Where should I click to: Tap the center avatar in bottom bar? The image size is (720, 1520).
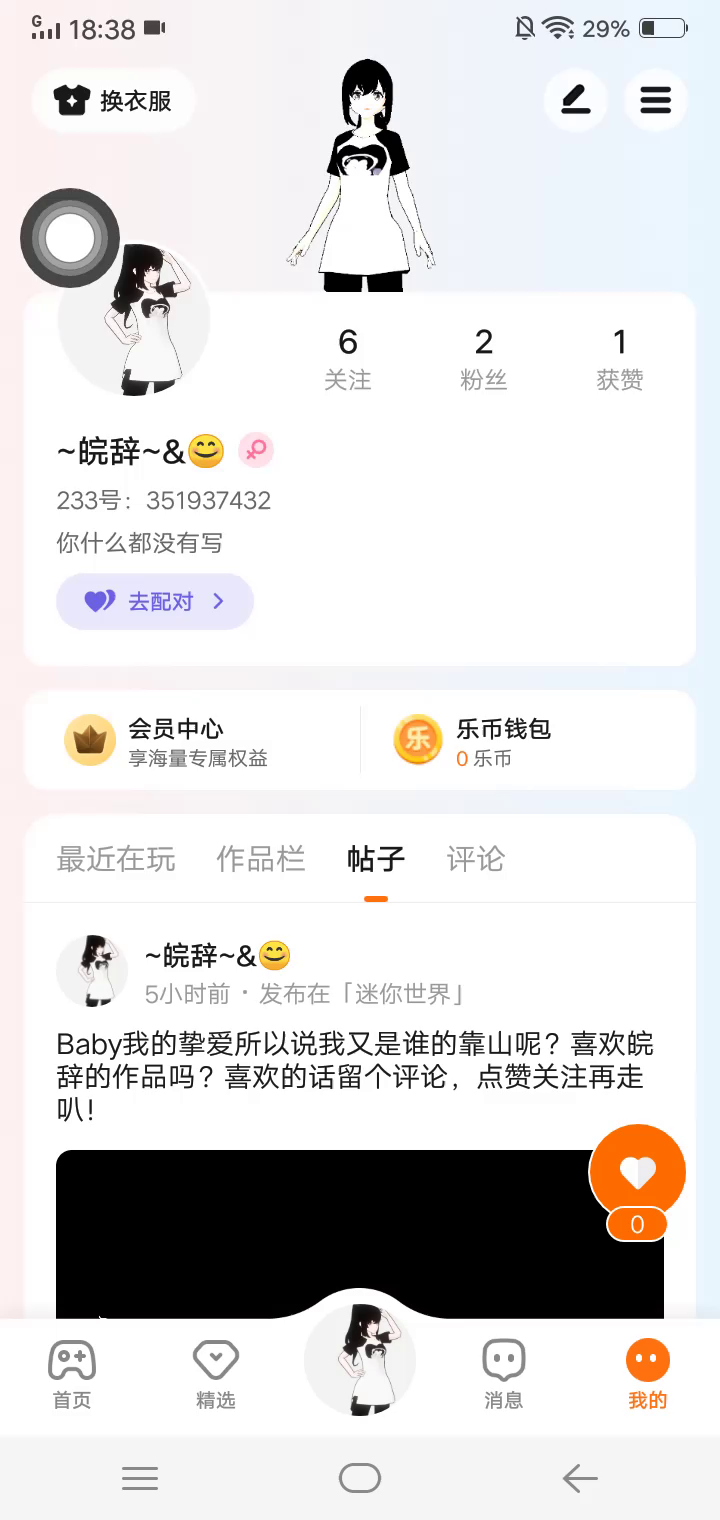tap(360, 1362)
